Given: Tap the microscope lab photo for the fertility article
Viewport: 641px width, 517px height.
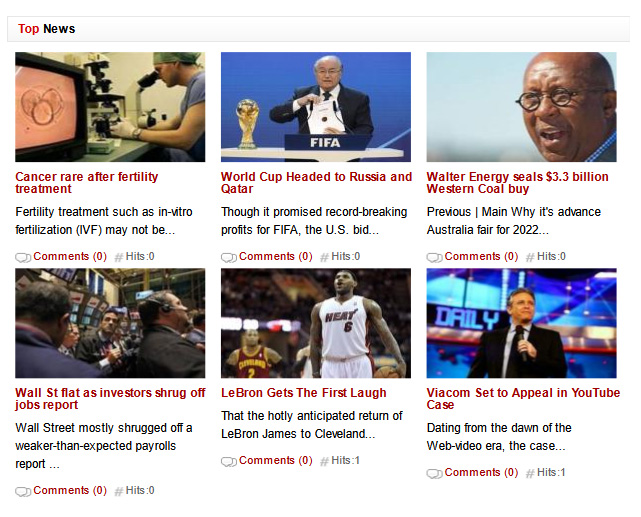Looking at the screenshot, I should pyautogui.click(x=110, y=107).
